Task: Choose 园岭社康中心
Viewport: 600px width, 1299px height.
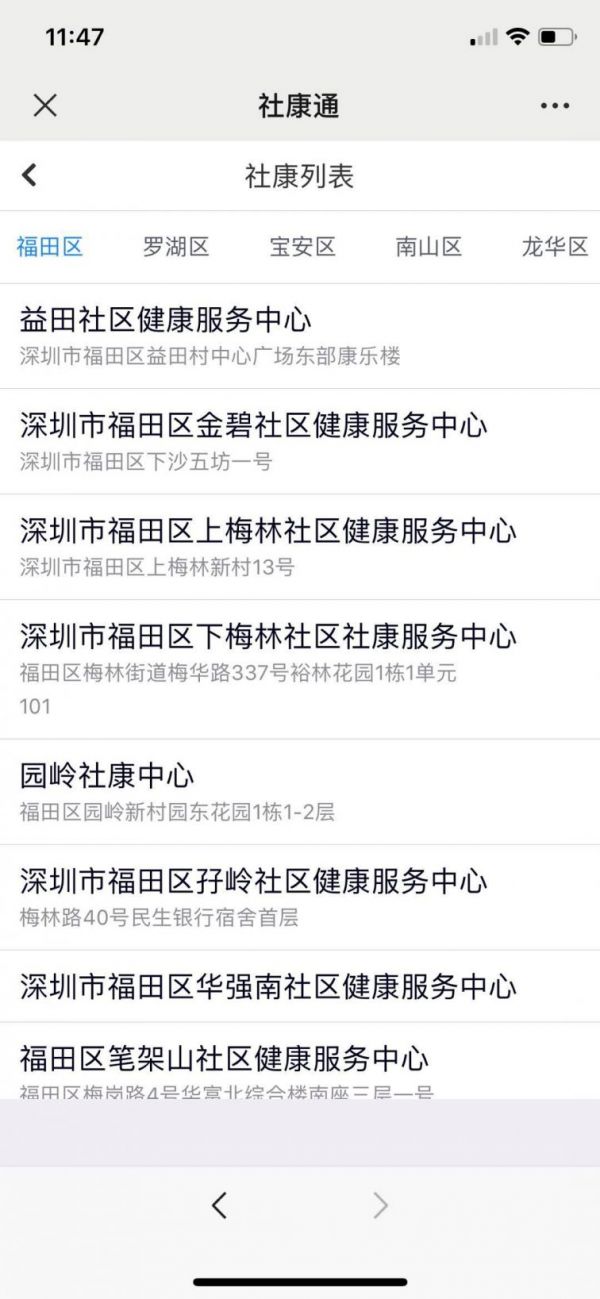Action: click(x=300, y=792)
